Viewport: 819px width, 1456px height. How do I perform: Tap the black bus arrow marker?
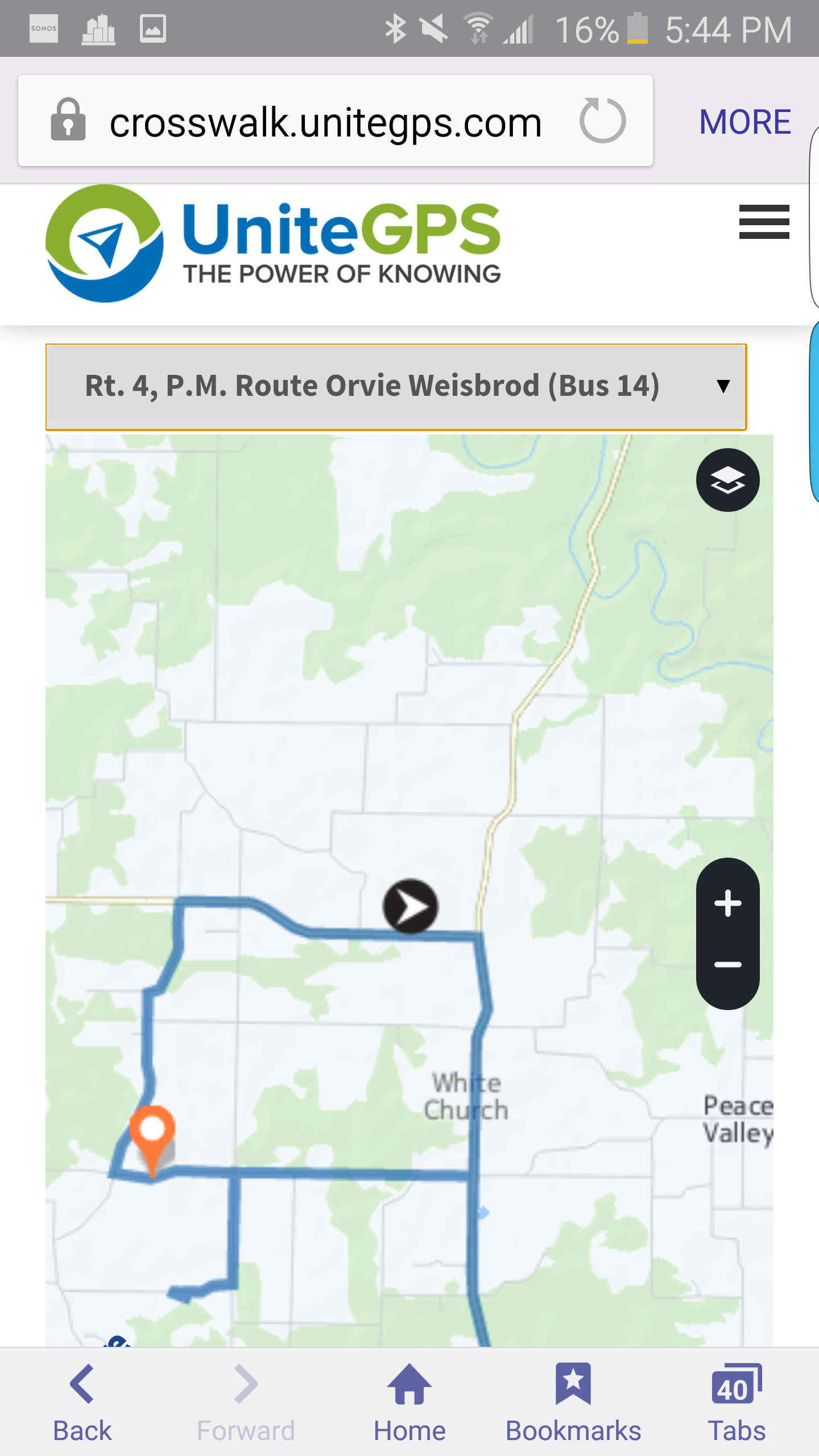click(410, 906)
